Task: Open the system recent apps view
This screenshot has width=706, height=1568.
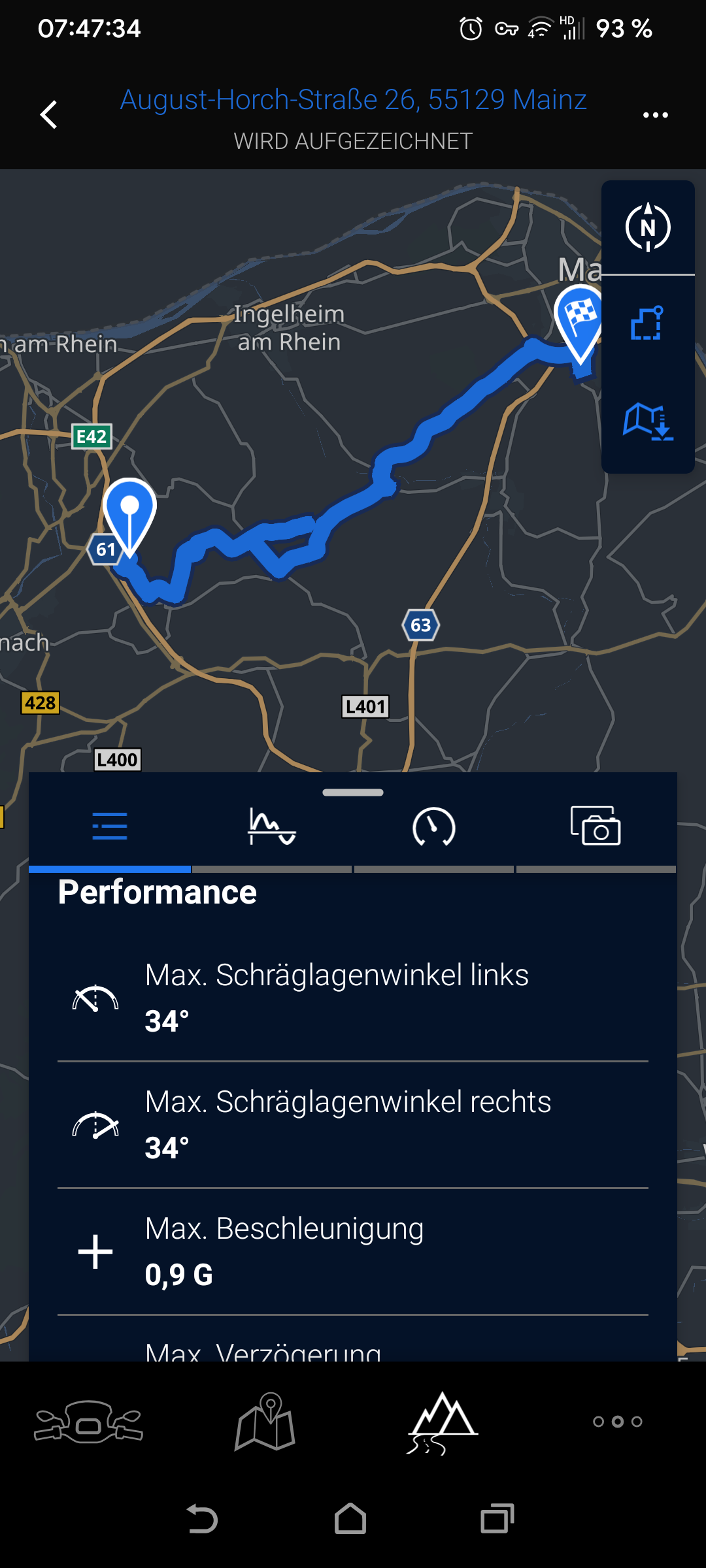Action: [497, 1518]
